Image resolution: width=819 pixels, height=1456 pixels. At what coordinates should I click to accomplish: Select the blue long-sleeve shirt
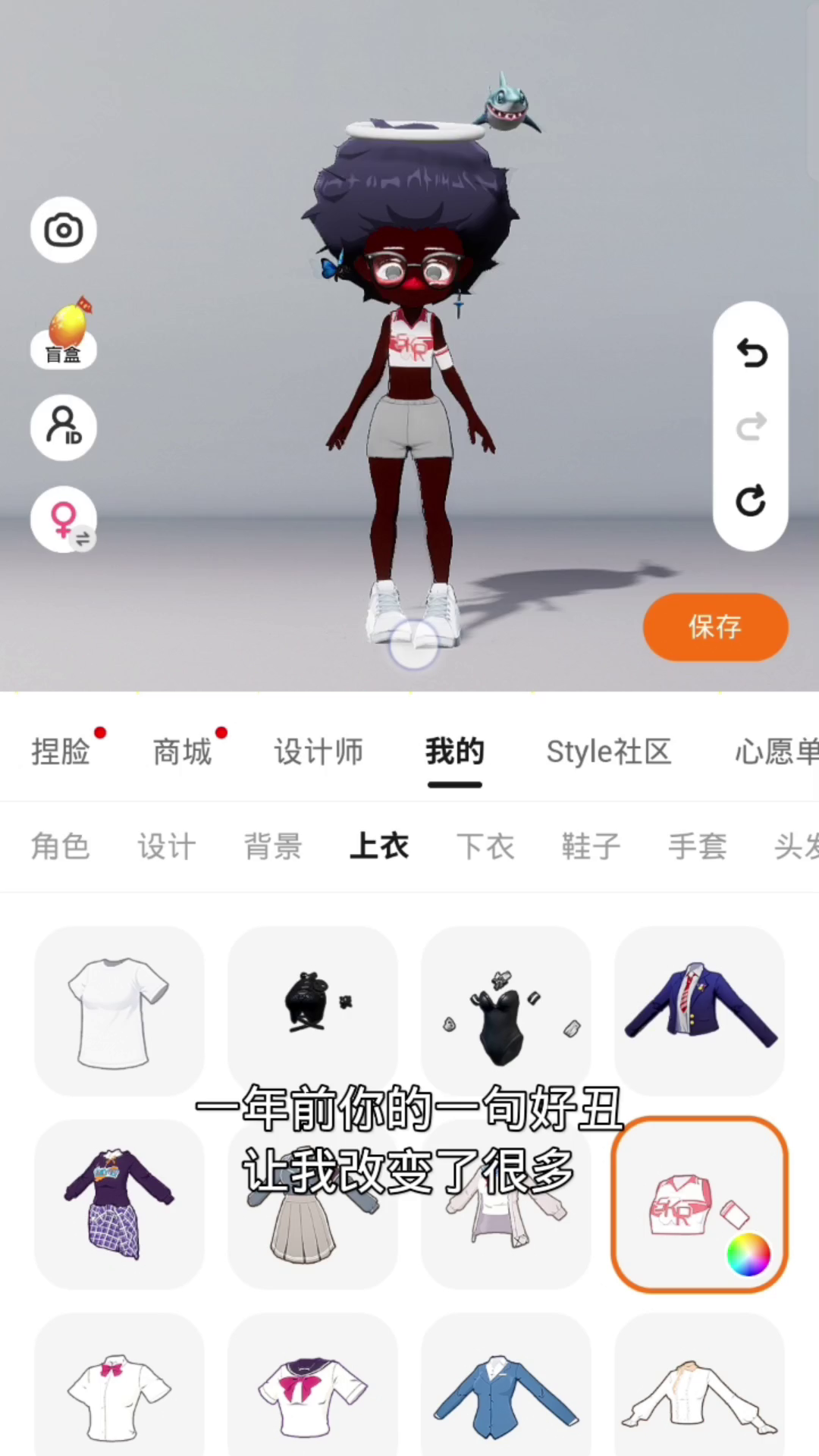click(506, 1388)
